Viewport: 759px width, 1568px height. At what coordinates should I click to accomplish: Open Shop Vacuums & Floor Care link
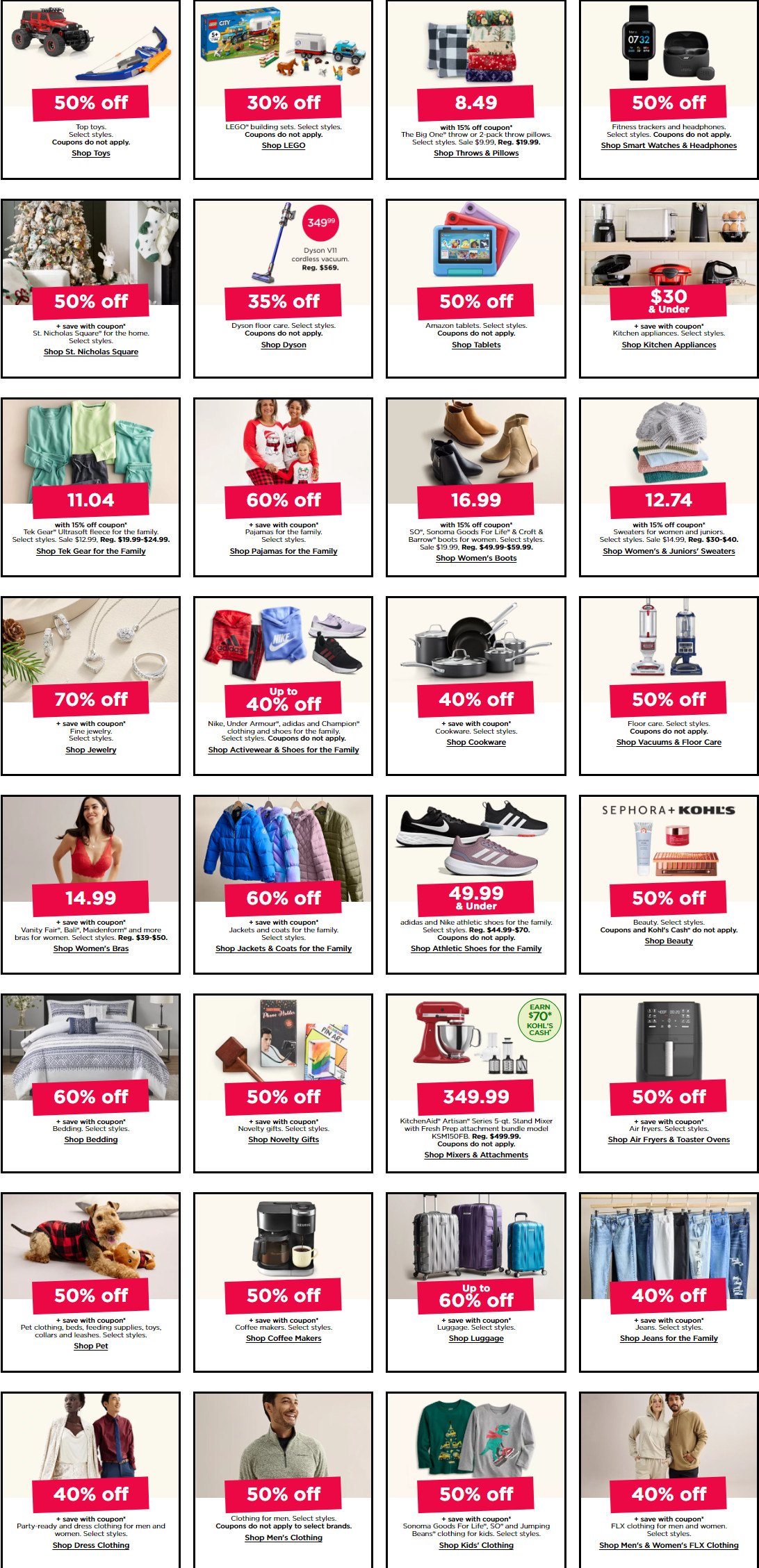[669, 742]
